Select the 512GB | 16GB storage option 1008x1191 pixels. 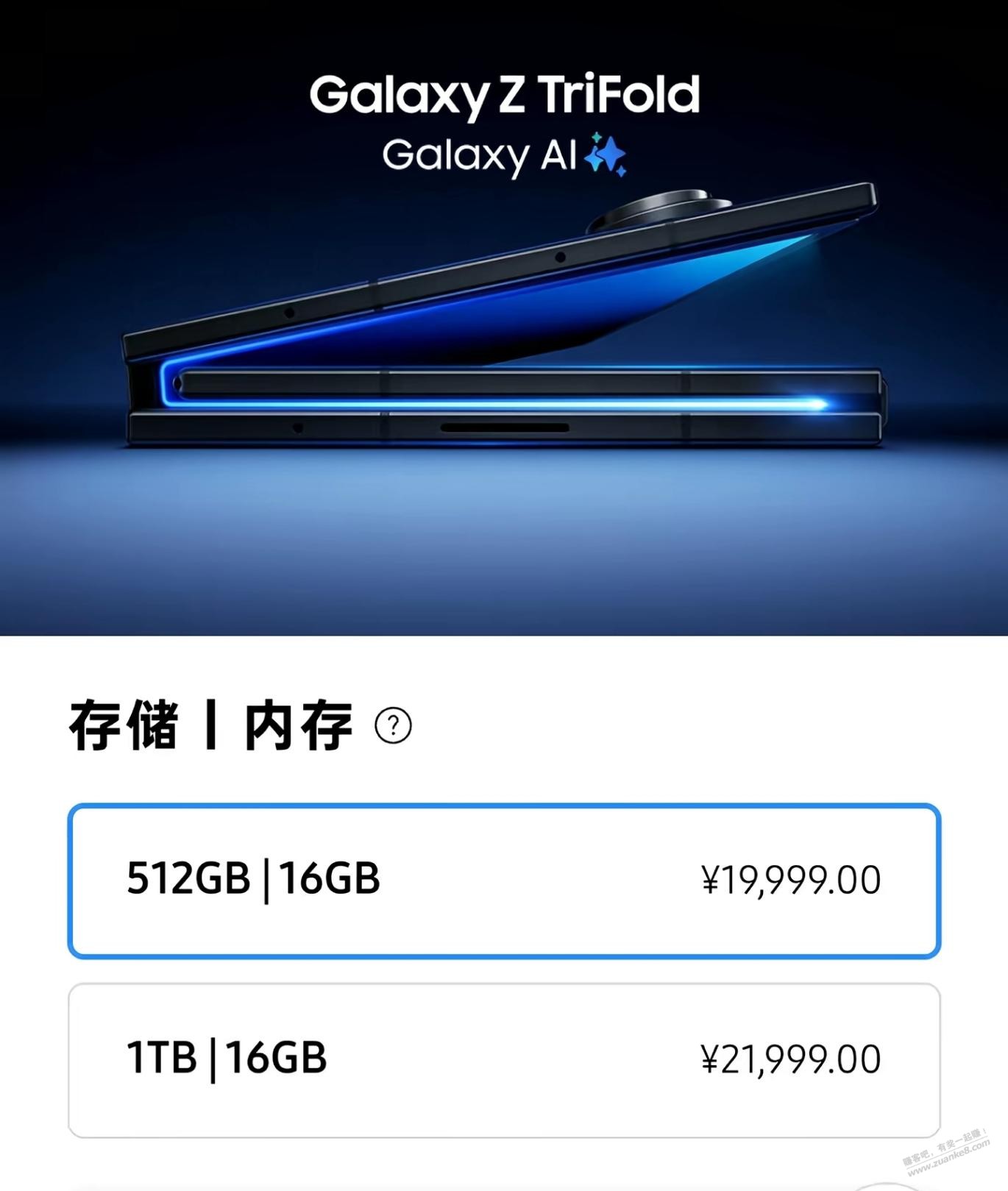tap(504, 881)
